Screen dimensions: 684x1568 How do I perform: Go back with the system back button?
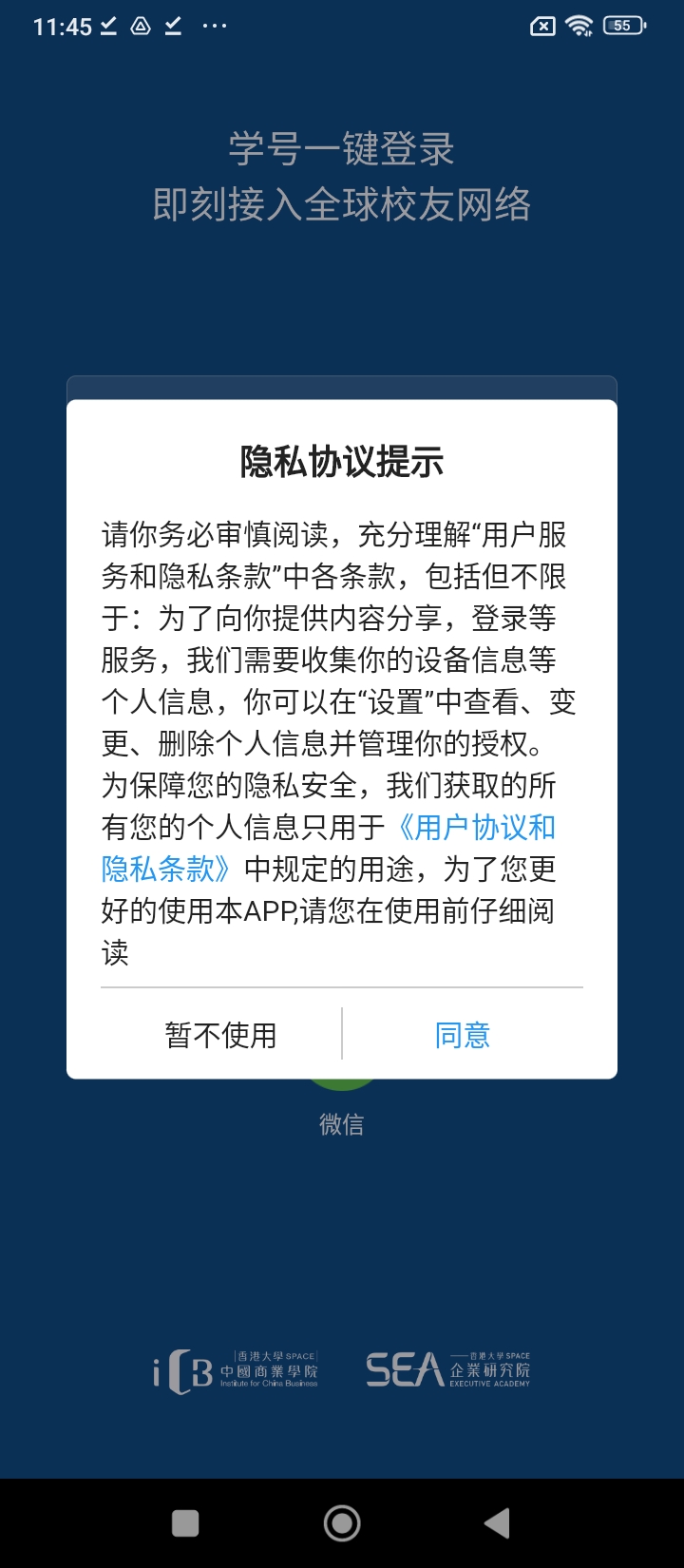497,1523
